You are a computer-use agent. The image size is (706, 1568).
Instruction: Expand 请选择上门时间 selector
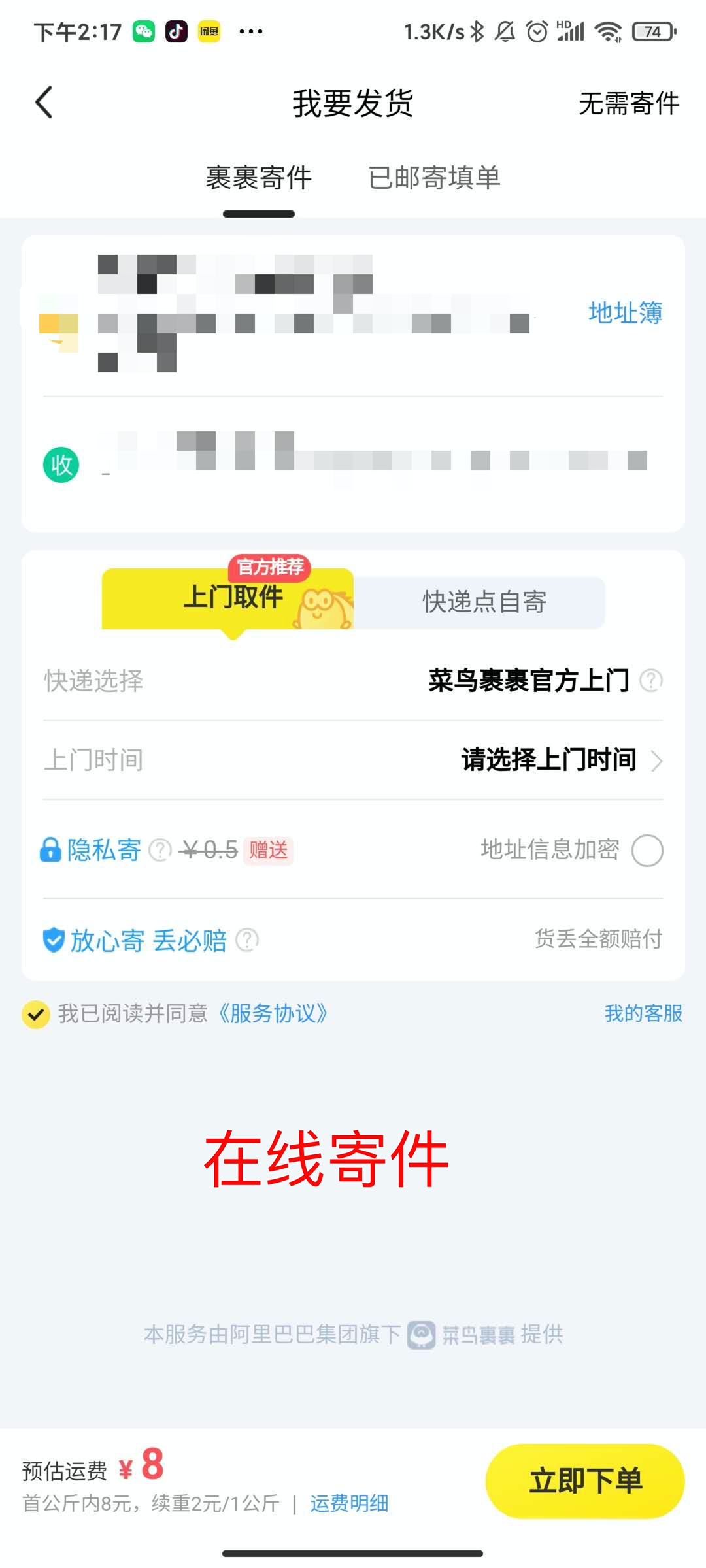click(547, 760)
